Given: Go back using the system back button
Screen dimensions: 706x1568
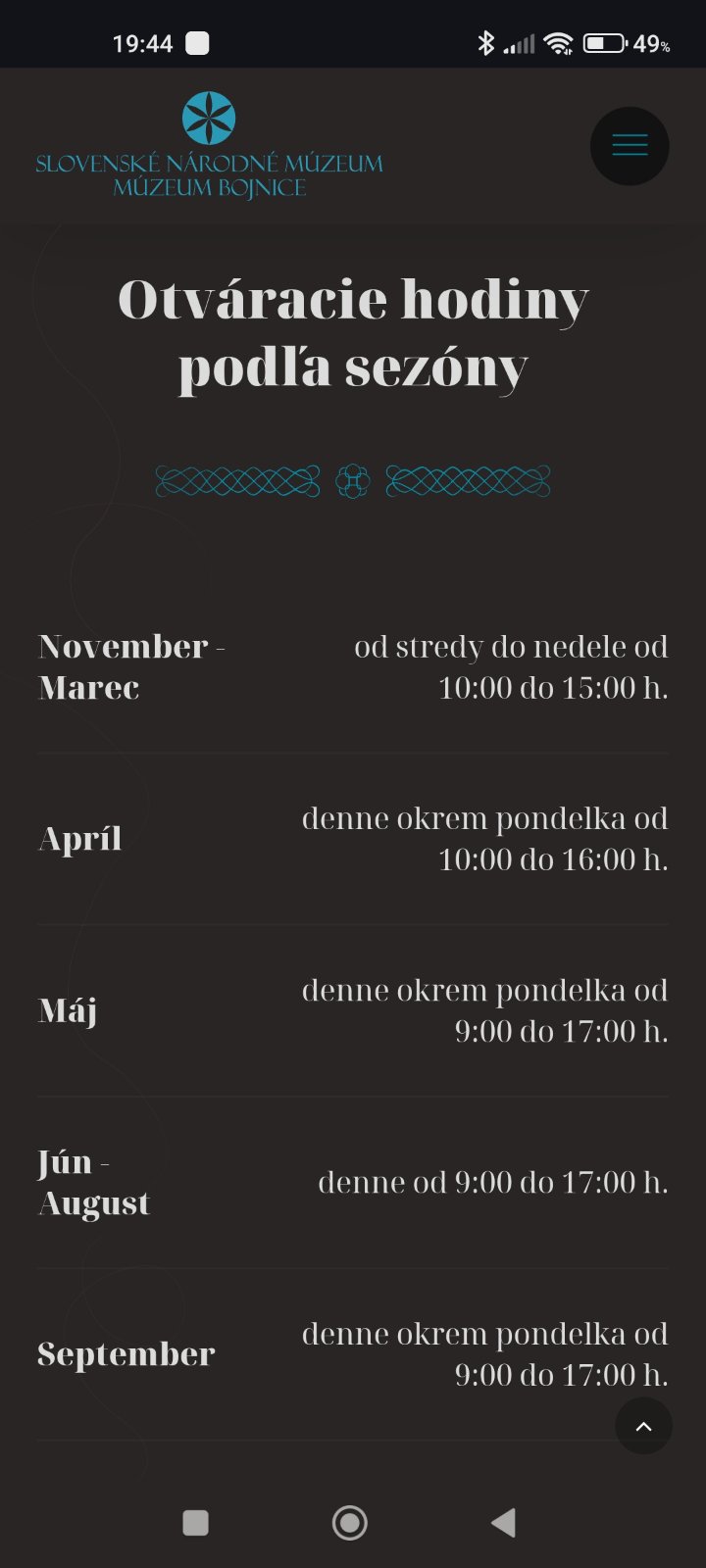Looking at the screenshot, I should coord(503,1522).
